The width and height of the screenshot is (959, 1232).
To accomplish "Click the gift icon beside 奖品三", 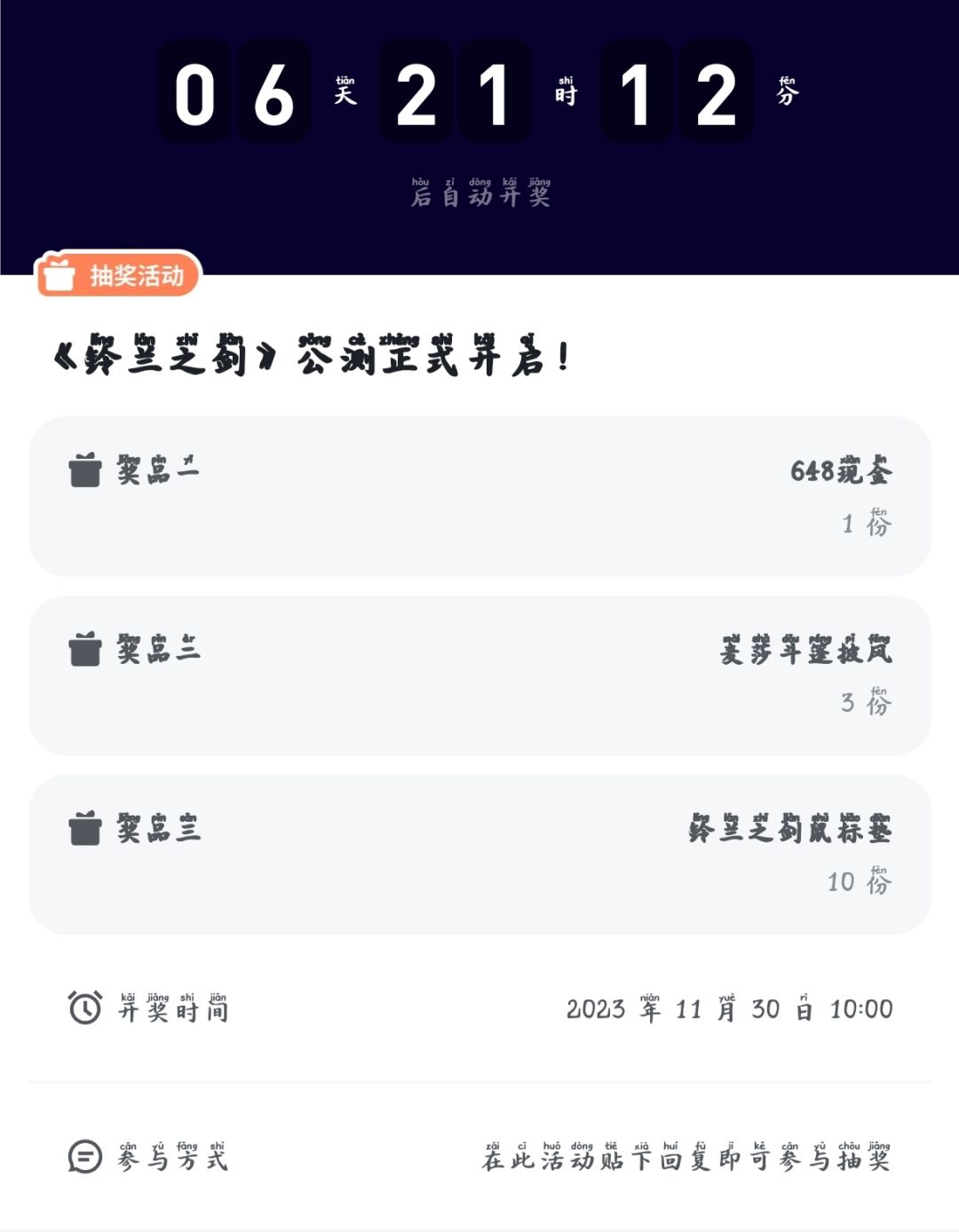I will point(84,830).
